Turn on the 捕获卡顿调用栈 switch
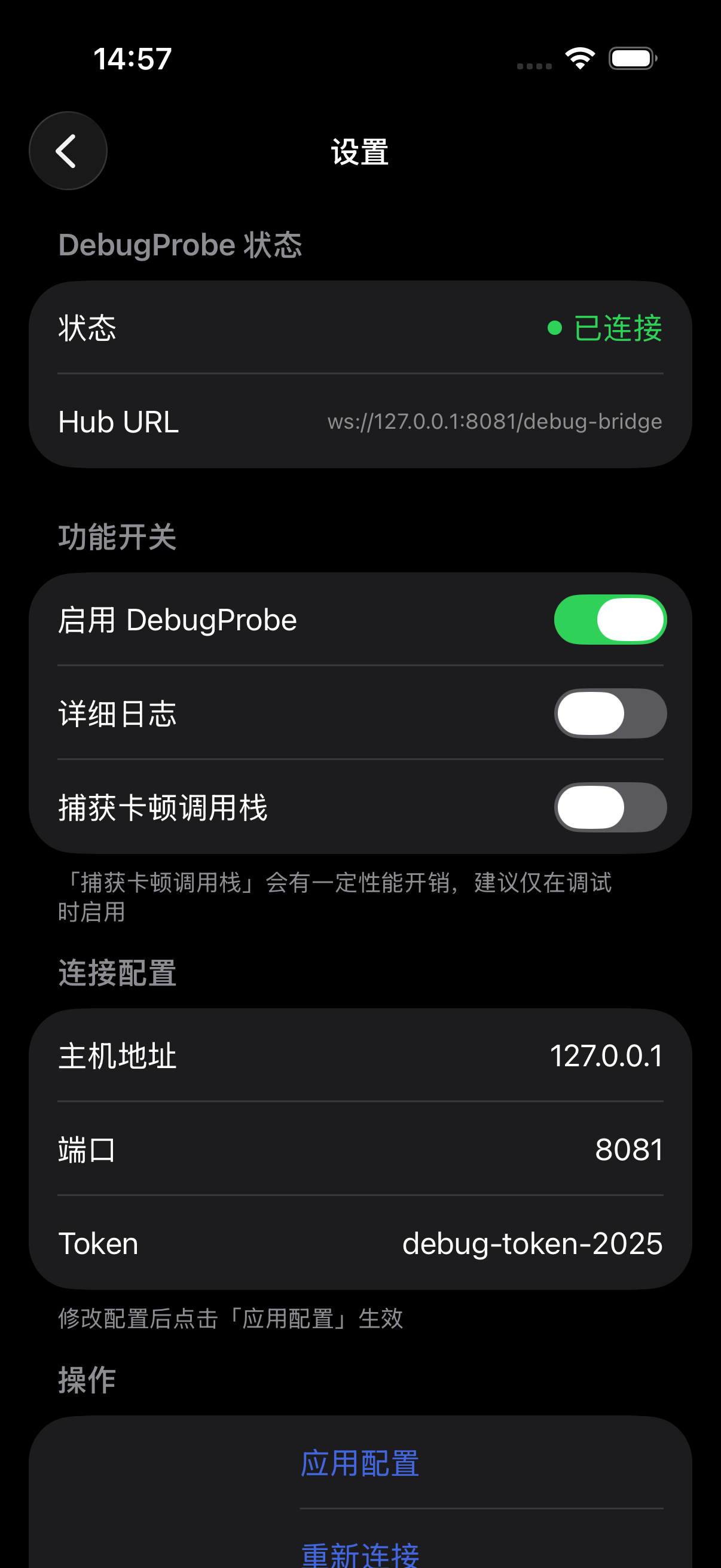721x1568 pixels. [x=610, y=807]
